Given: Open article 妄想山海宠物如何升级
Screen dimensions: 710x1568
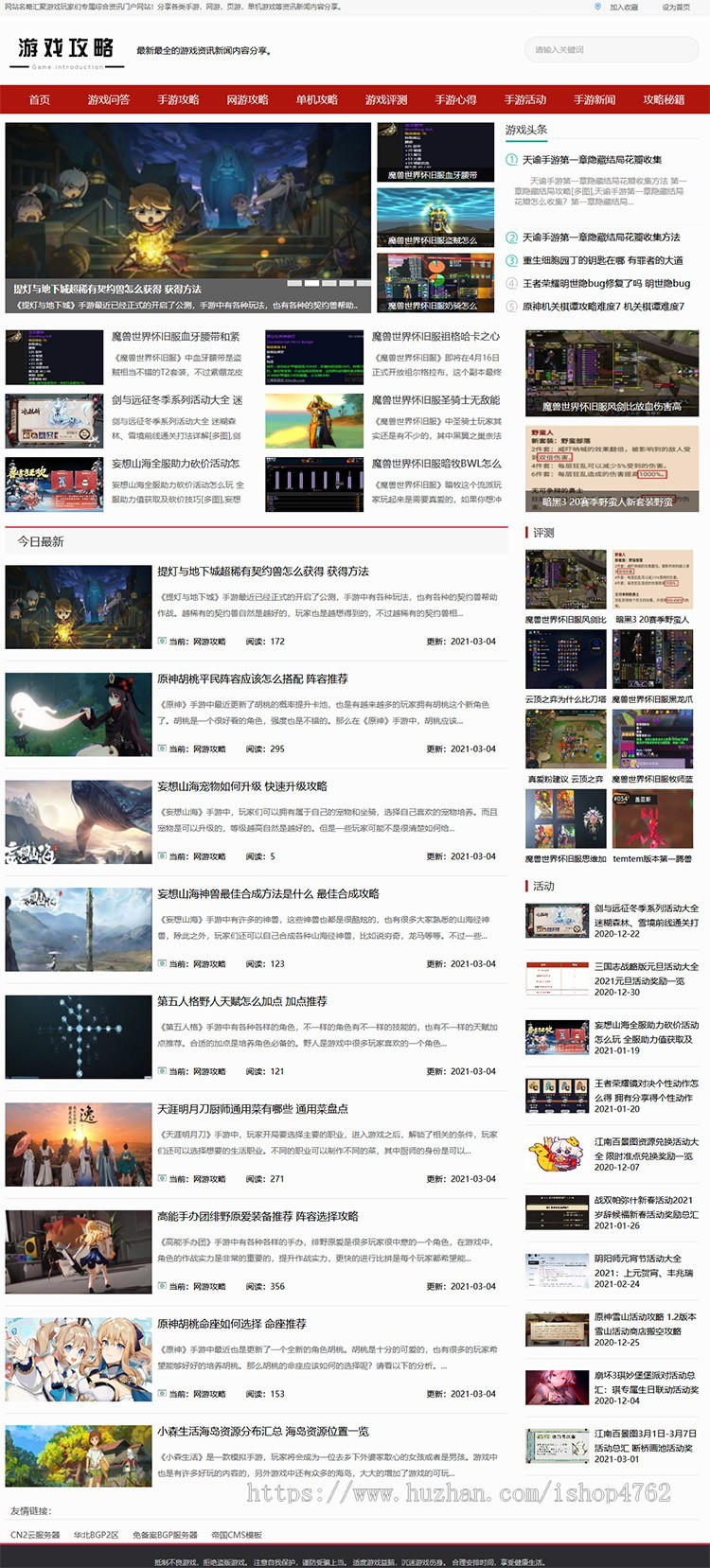Looking at the screenshot, I should pyautogui.click(x=242, y=786).
